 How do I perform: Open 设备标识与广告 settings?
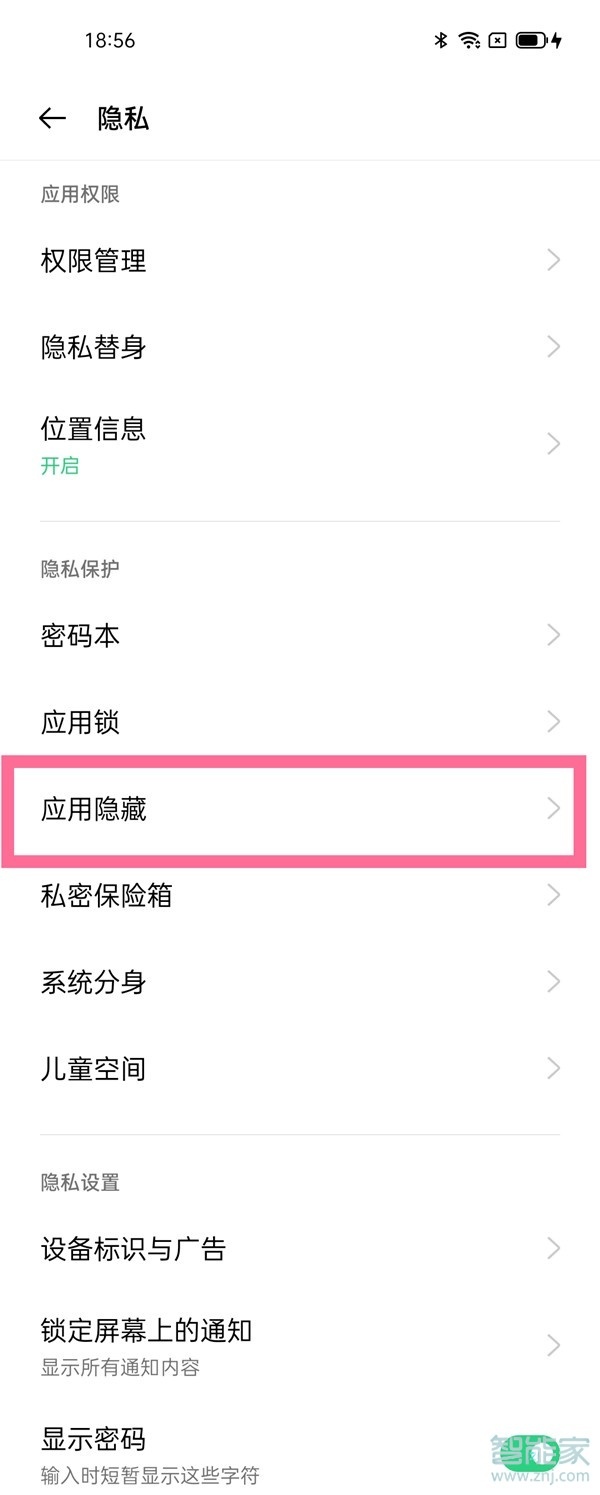[x=300, y=1248]
